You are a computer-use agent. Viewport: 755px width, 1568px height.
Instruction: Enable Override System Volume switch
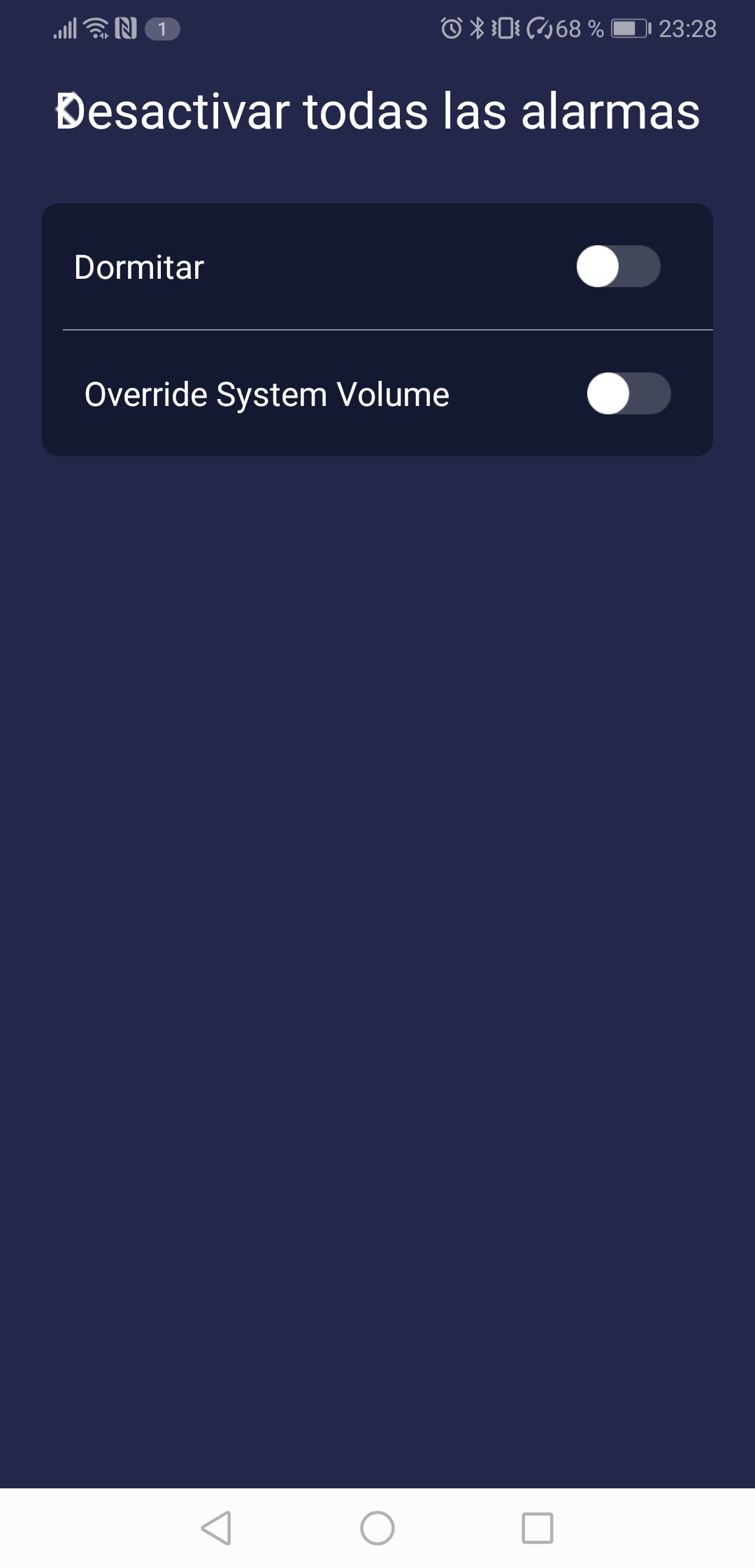click(x=628, y=393)
